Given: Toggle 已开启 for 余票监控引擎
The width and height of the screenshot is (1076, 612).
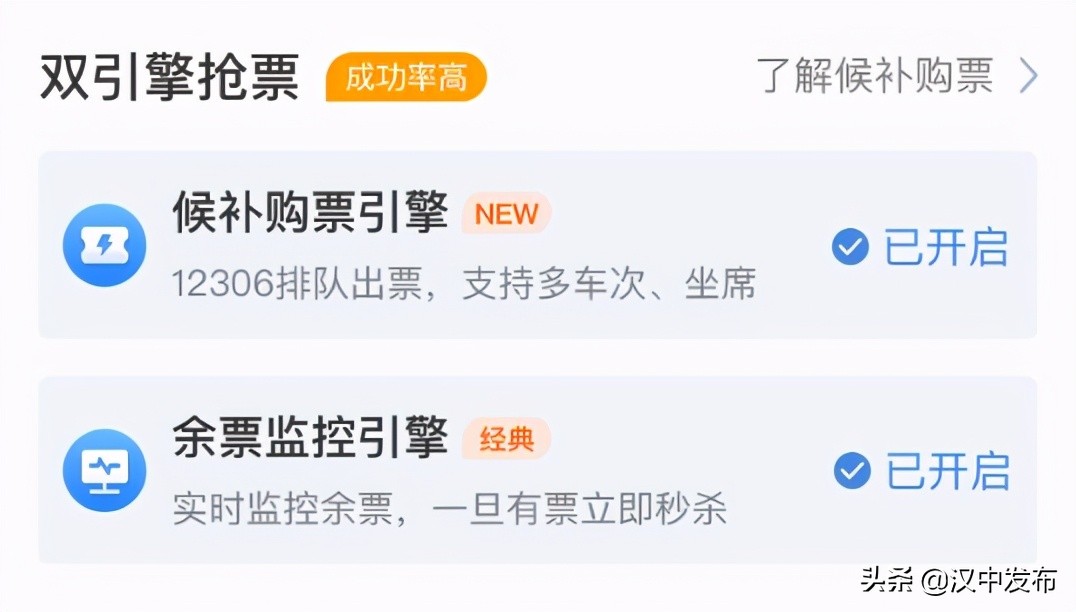Looking at the screenshot, I should (921, 471).
